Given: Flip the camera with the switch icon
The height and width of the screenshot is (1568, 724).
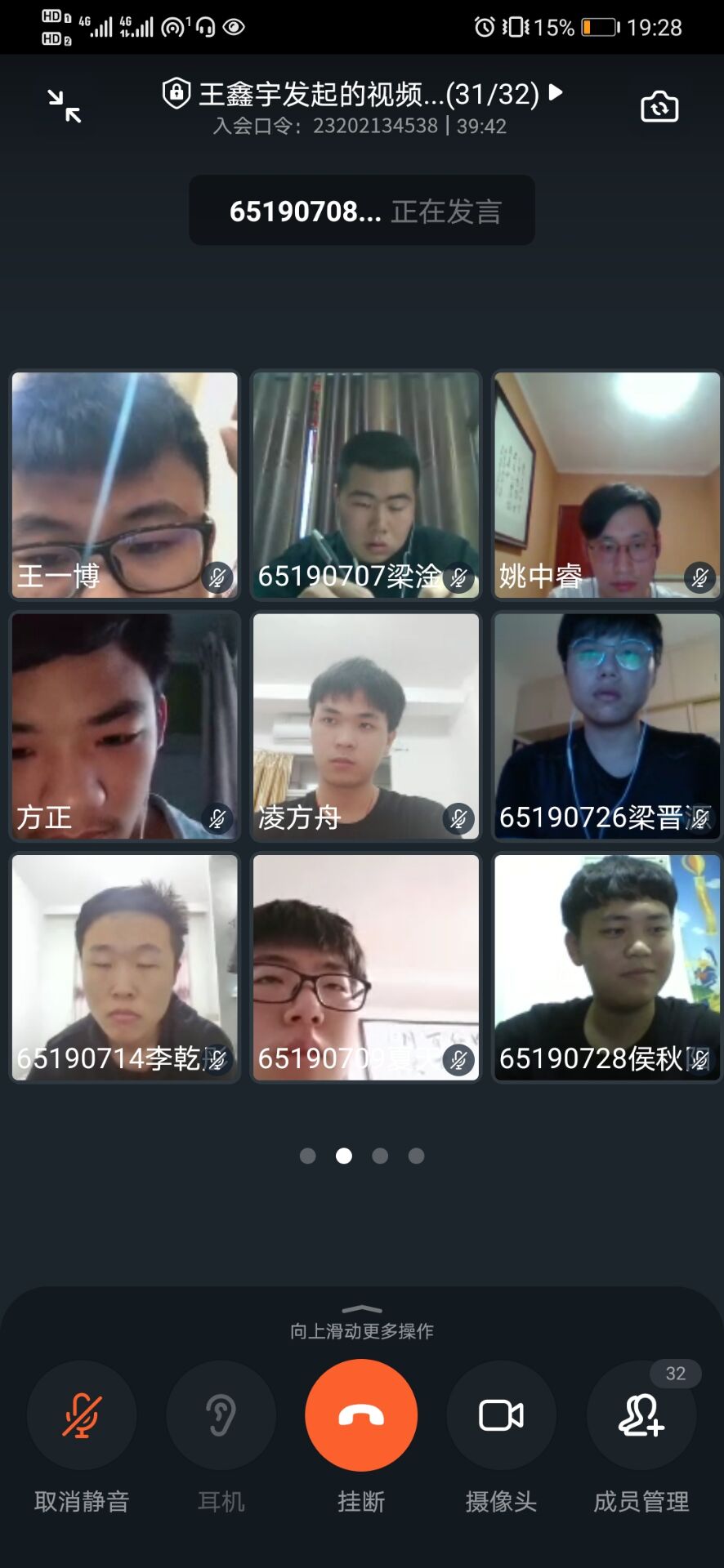Looking at the screenshot, I should [x=659, y=106].
